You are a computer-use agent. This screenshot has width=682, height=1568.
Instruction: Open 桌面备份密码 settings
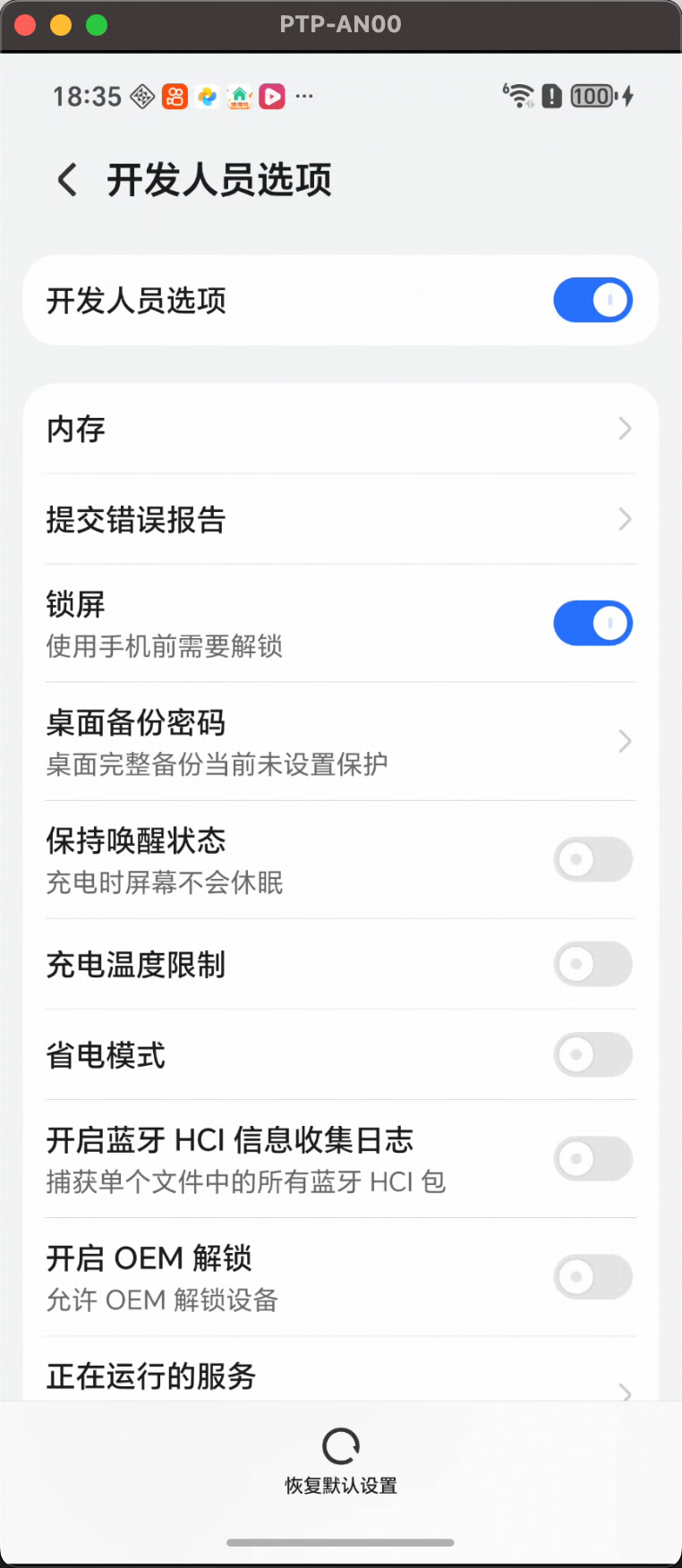(x=340, y=742)
